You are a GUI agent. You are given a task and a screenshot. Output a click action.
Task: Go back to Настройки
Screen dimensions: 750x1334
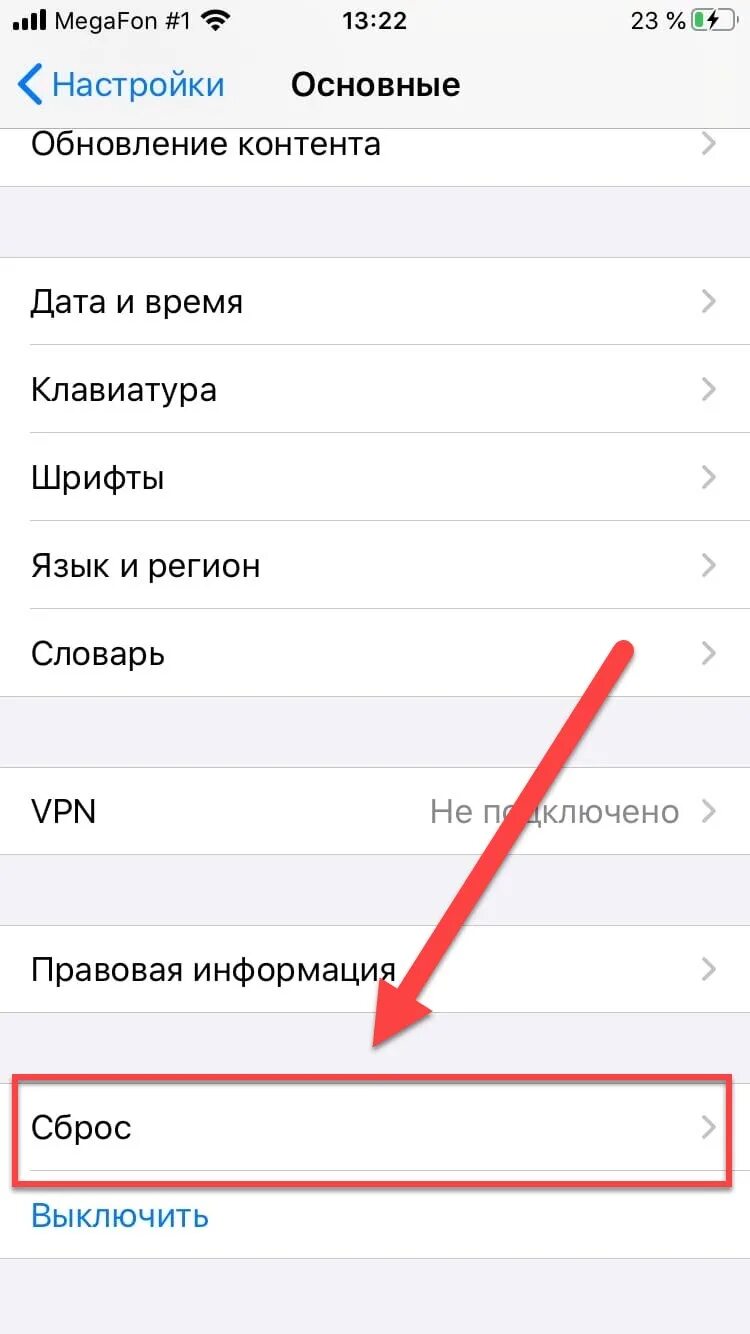121,85
